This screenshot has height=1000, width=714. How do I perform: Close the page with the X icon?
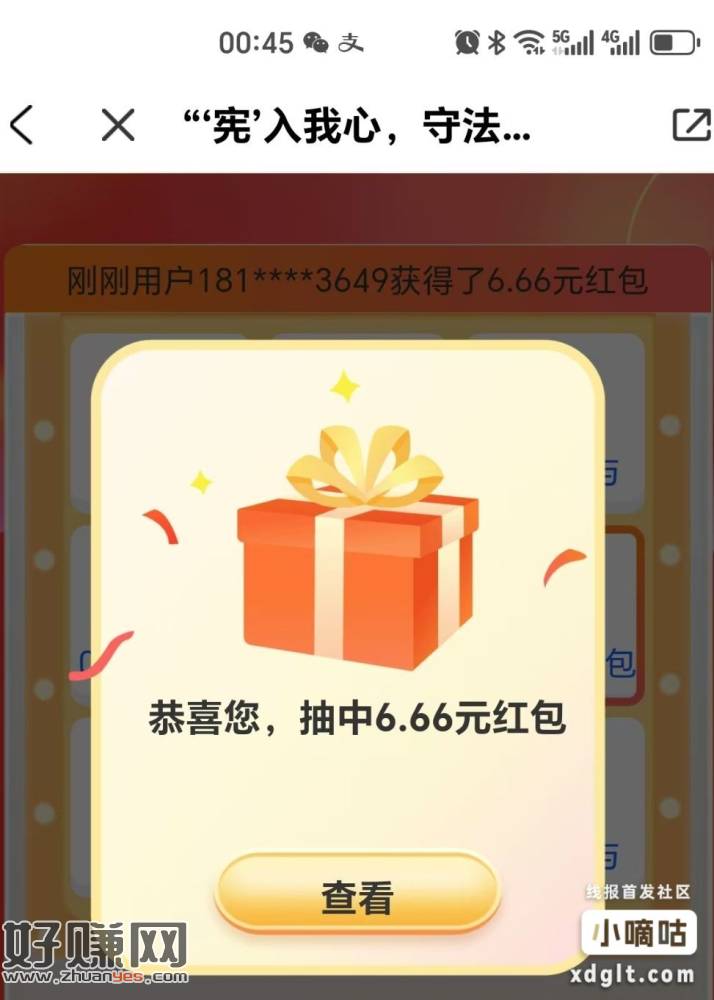(118, 126)
